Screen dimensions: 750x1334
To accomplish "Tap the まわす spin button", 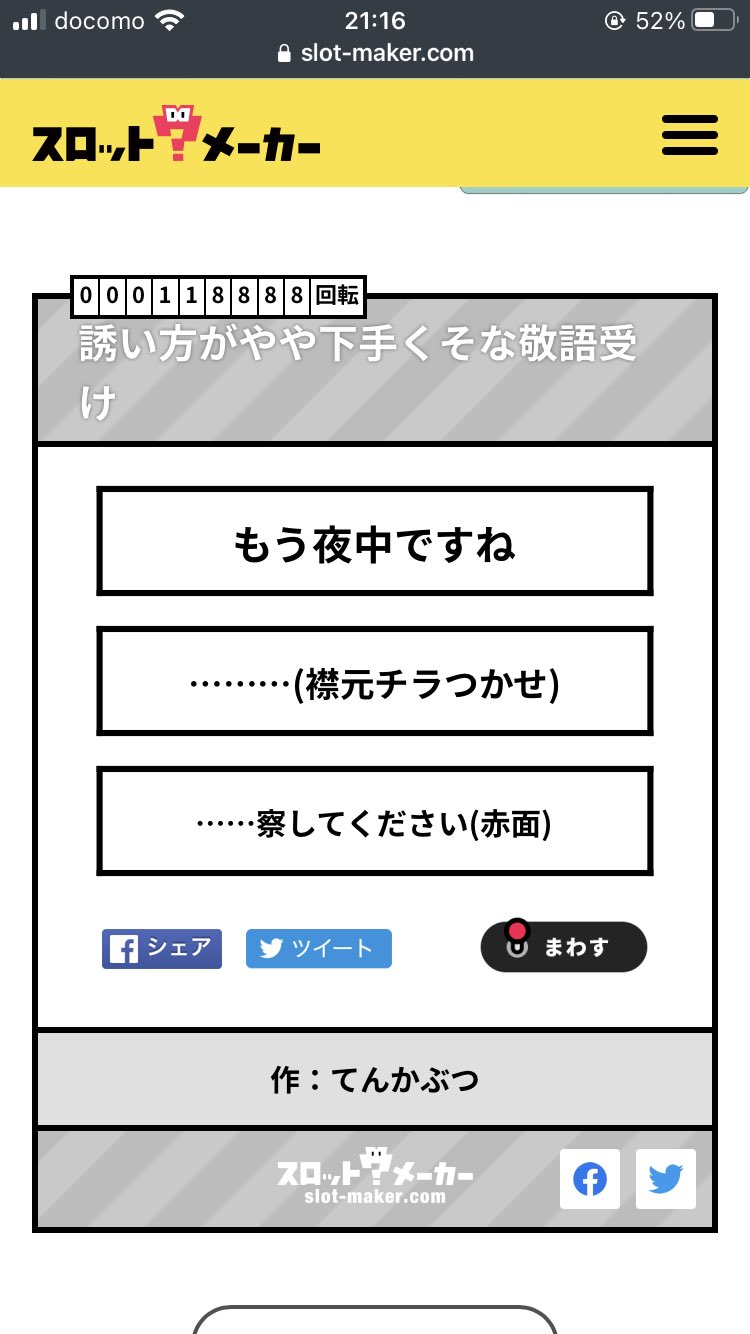I will (x=564, y=946).
